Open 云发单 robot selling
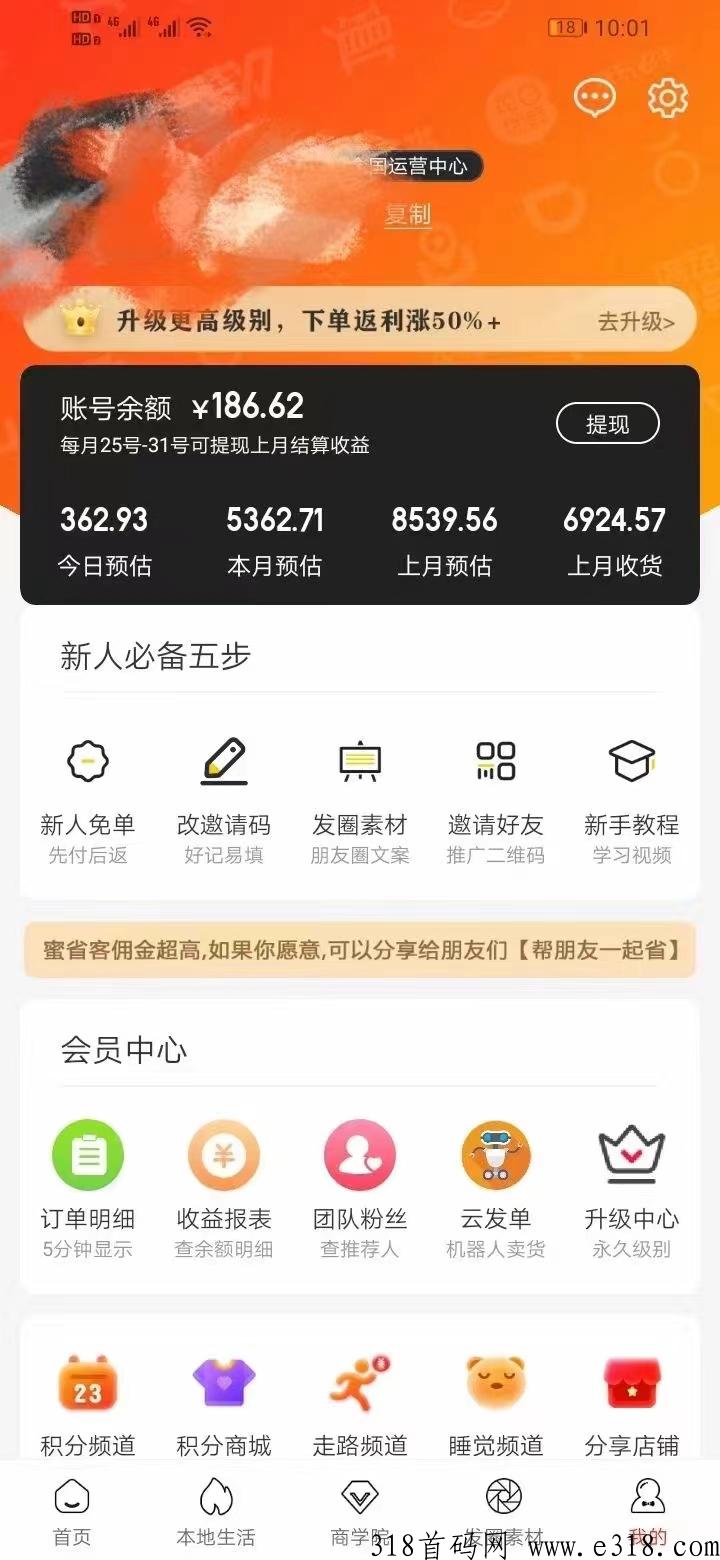 point(496,1190)
